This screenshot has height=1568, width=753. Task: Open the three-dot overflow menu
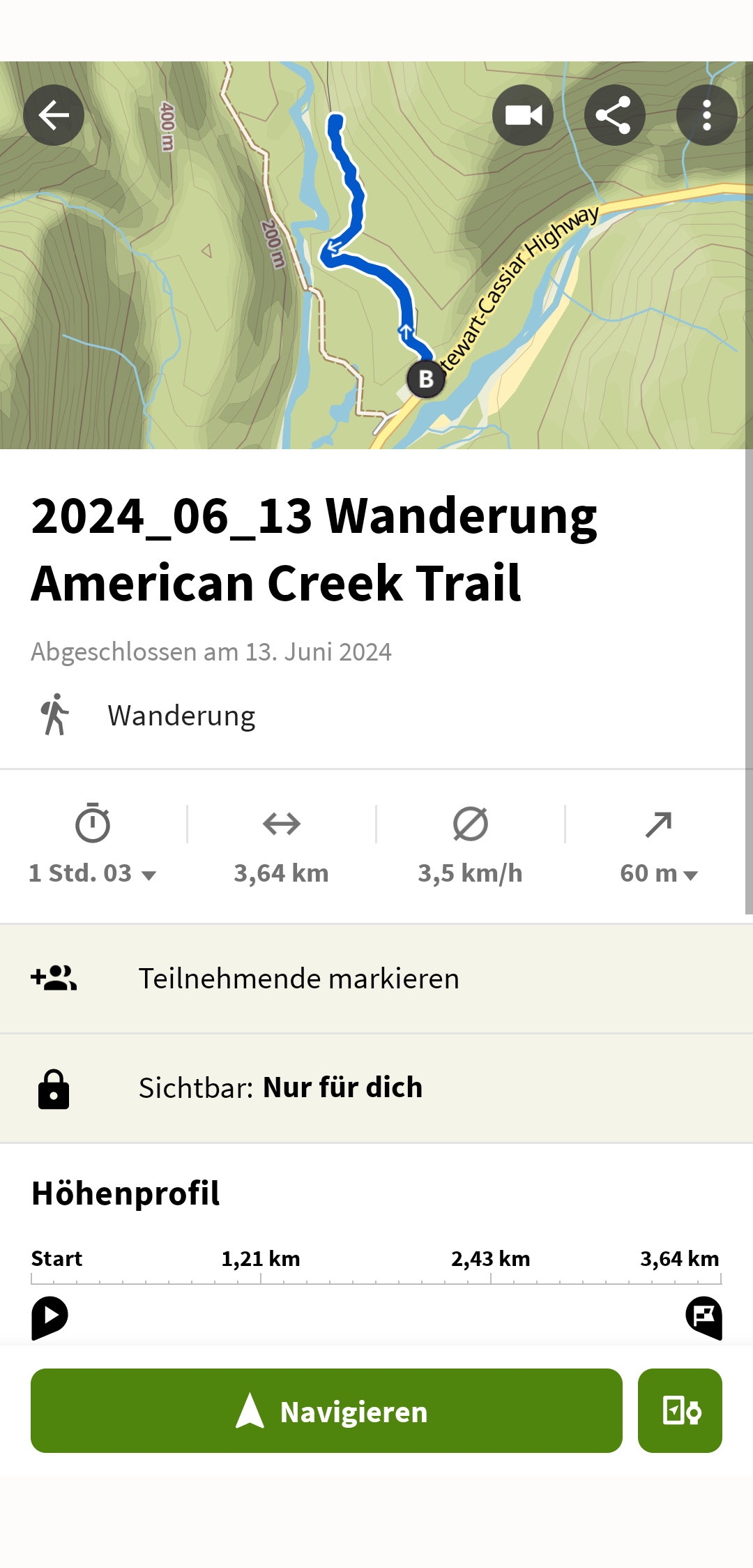click(x=707, y=115)
